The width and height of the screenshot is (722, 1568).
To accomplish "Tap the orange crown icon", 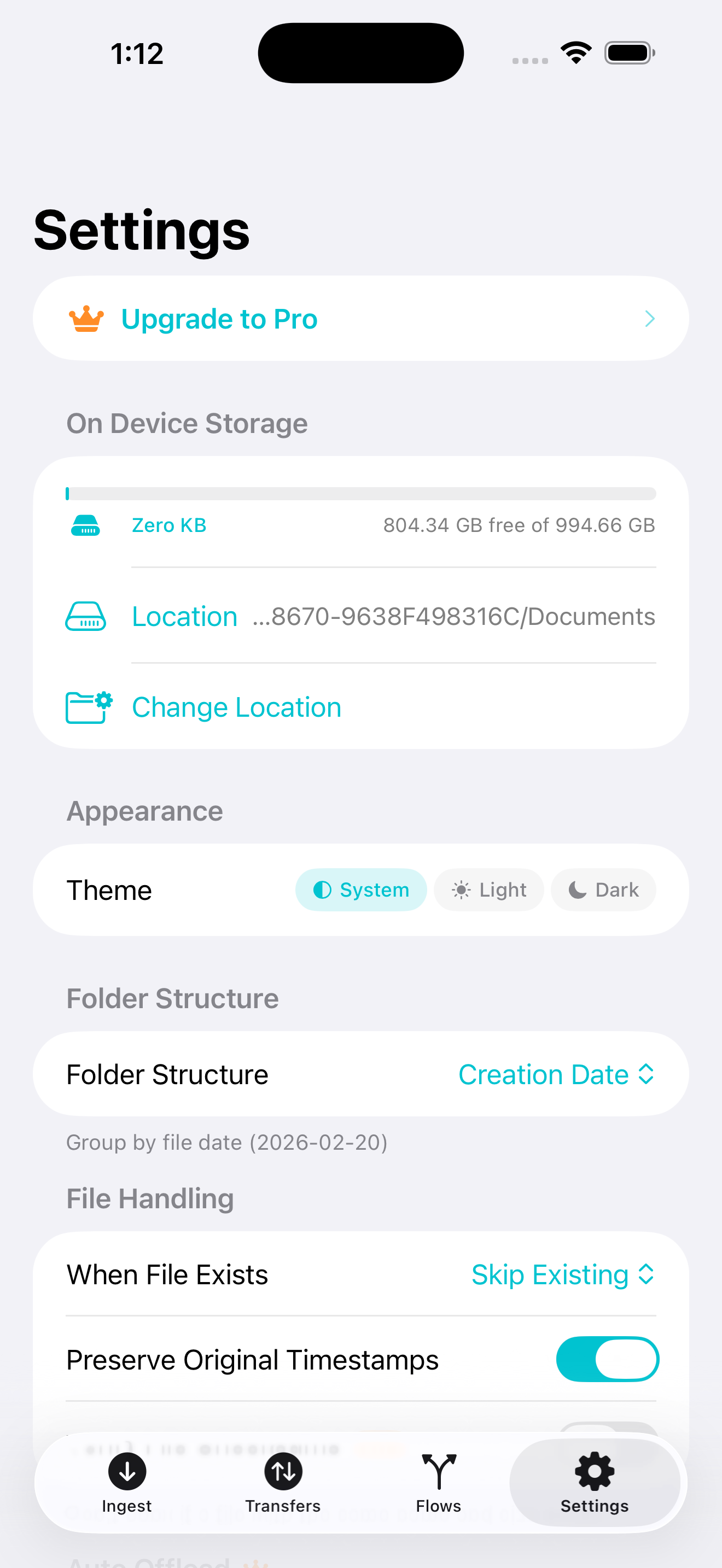I will click(85, 318).
